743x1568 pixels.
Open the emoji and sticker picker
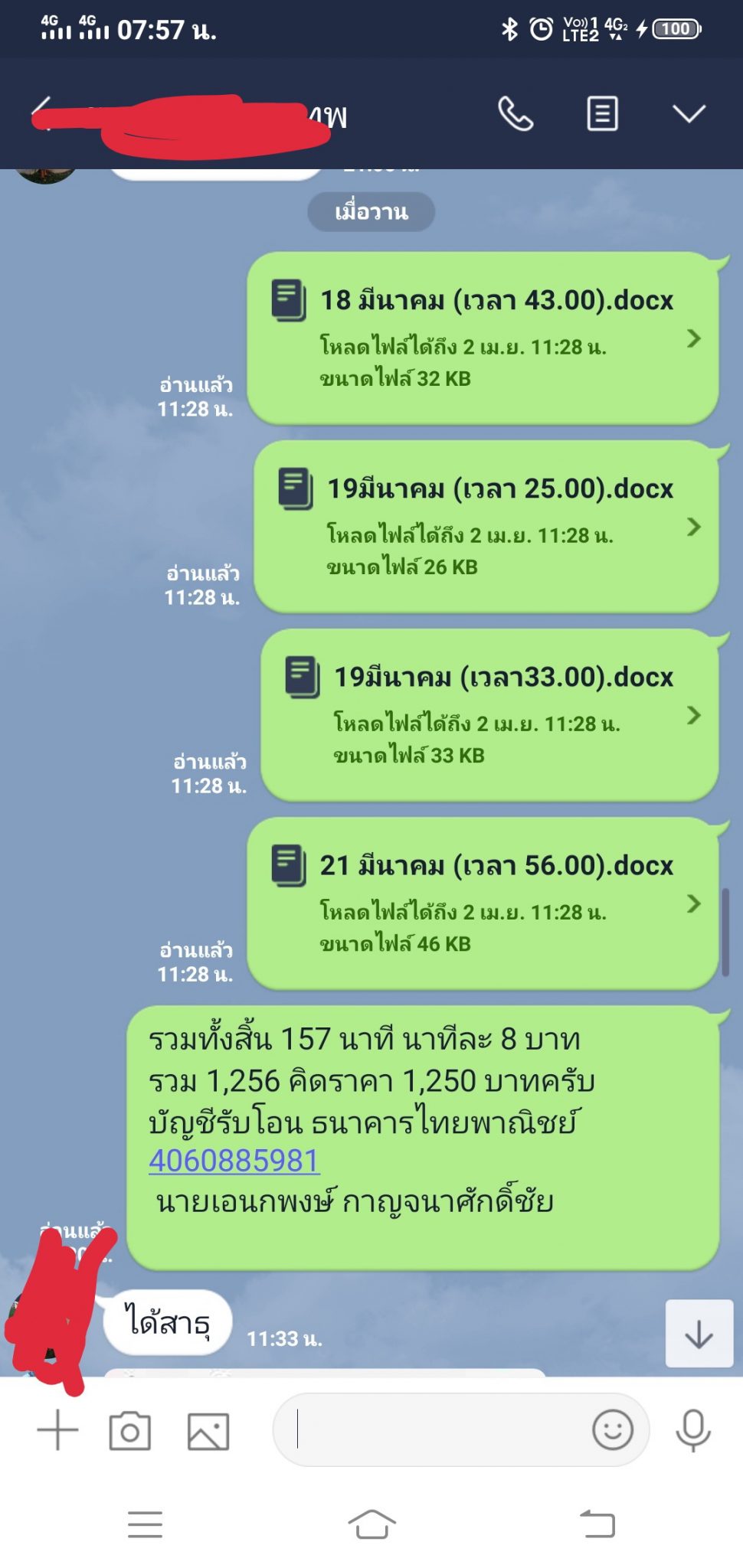tap(612, 1429)
